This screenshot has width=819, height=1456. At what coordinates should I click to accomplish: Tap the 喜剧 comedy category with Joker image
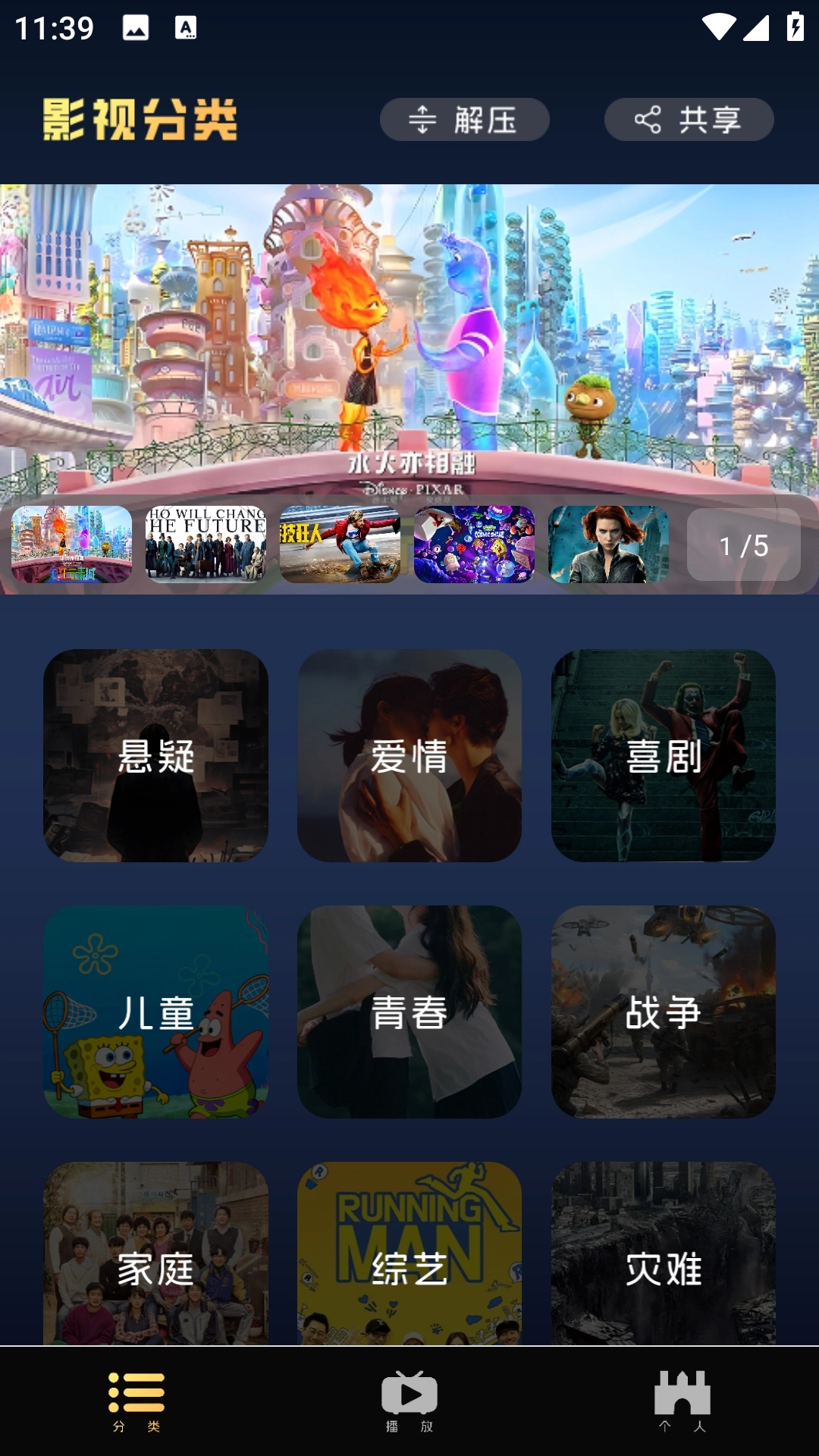(x=662, y=757)
